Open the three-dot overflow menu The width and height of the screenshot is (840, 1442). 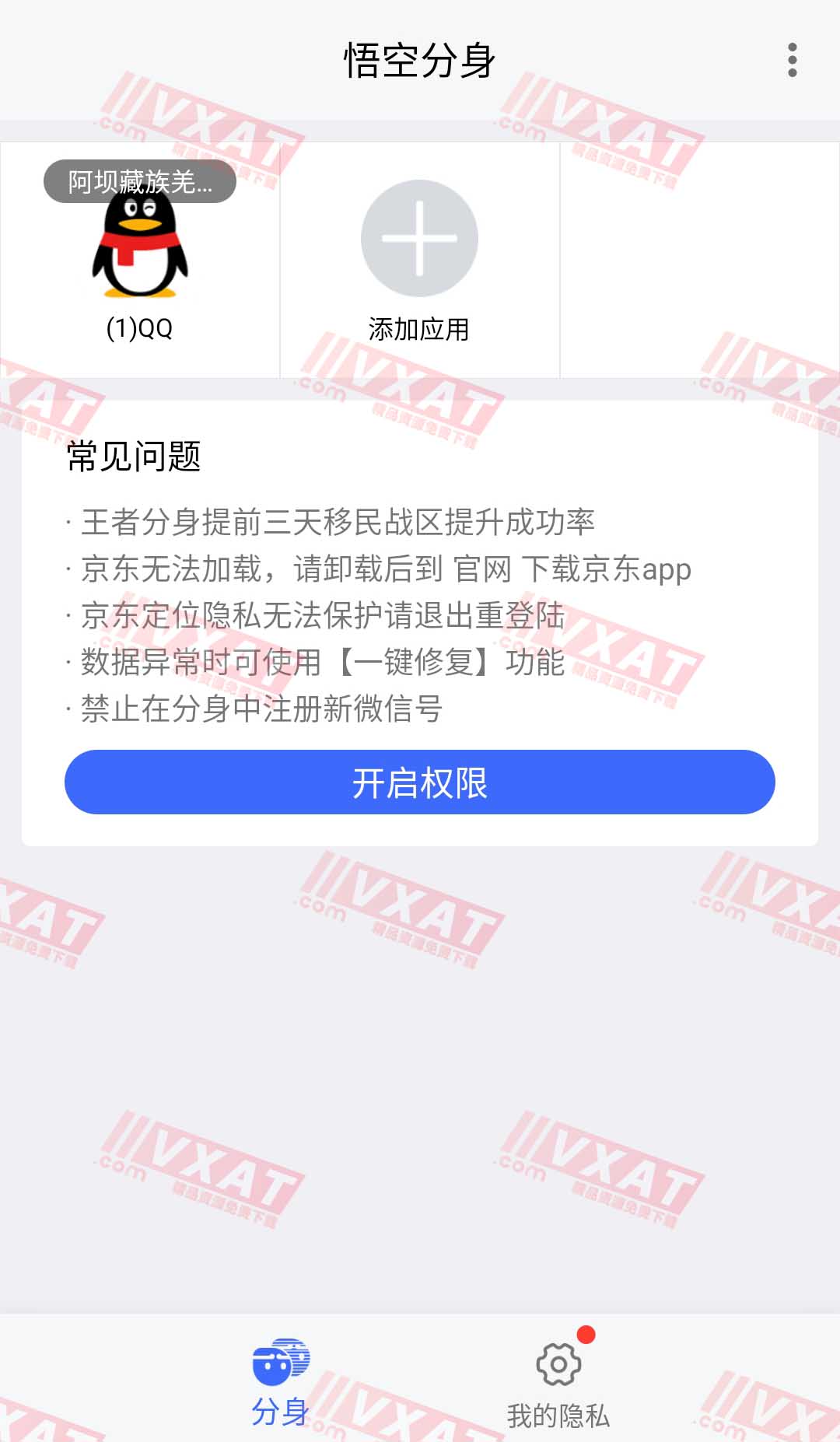tap(792, 58)
